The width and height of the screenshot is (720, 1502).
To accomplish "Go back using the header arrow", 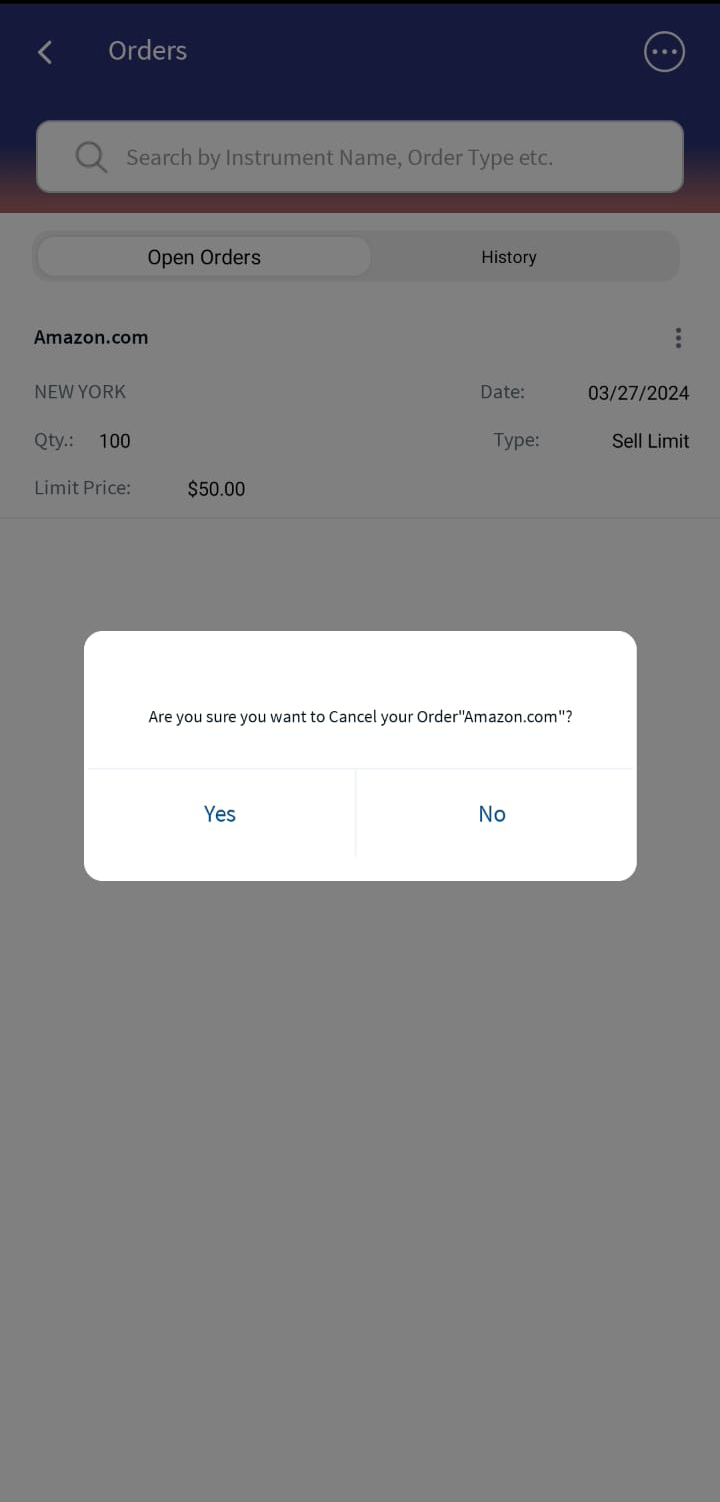I will coord(45,52).
